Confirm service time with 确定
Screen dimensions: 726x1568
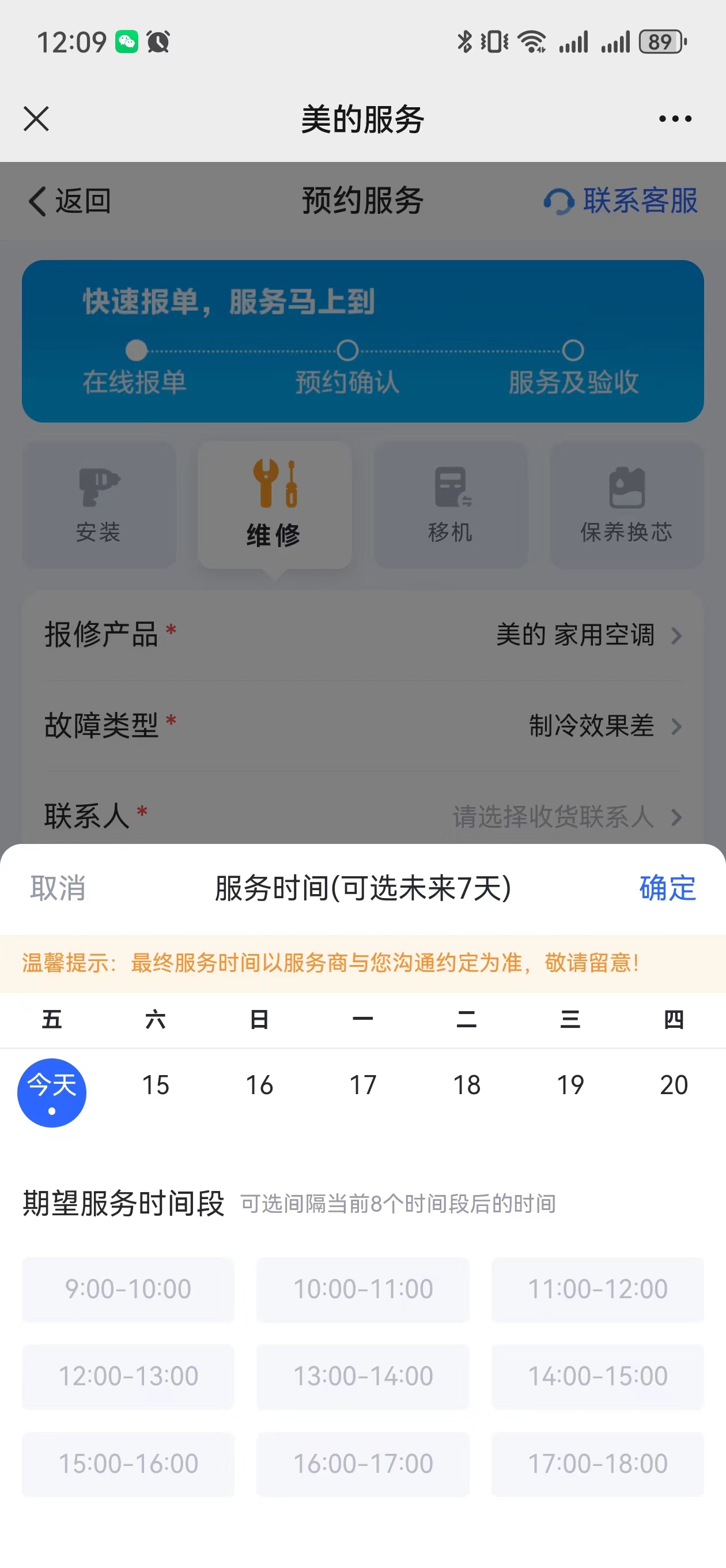pyautogui.click(x=668, y=888)
